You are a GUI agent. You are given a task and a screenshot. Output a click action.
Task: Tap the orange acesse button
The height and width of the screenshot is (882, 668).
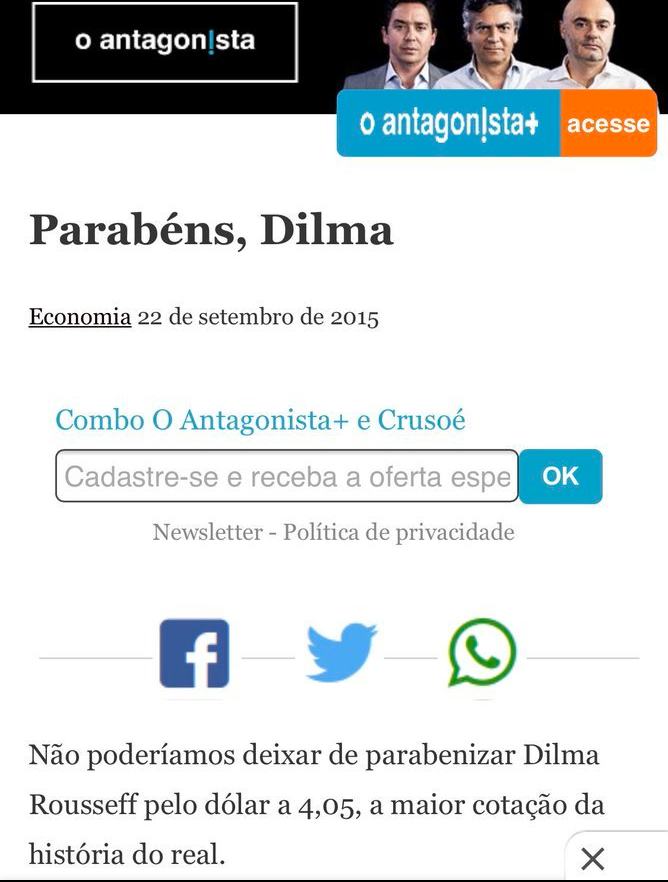tap(607, 124)
